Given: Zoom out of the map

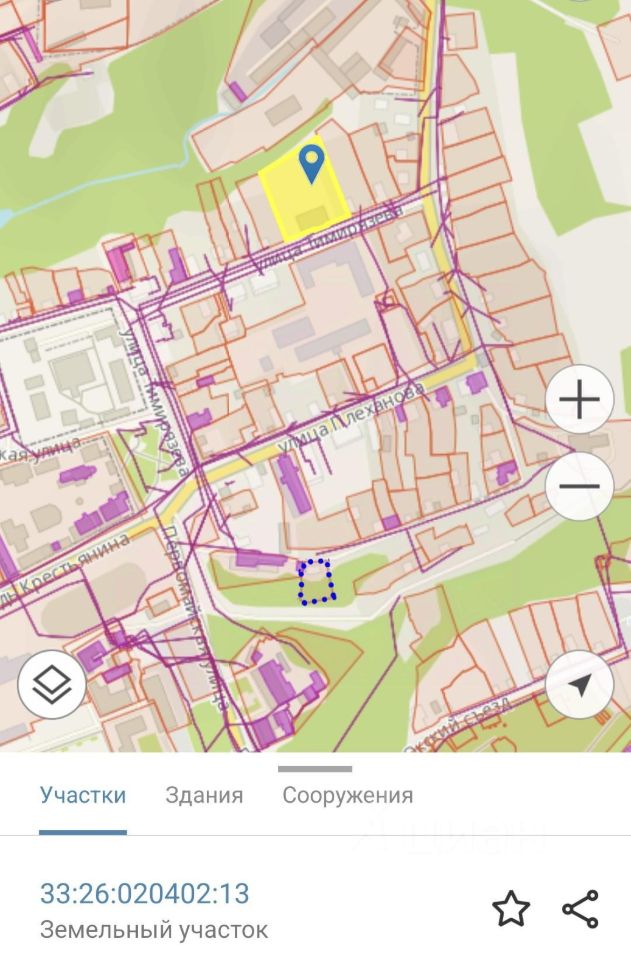Looking at the screenshot, I should pyautogui.click(x=579, y=487).
